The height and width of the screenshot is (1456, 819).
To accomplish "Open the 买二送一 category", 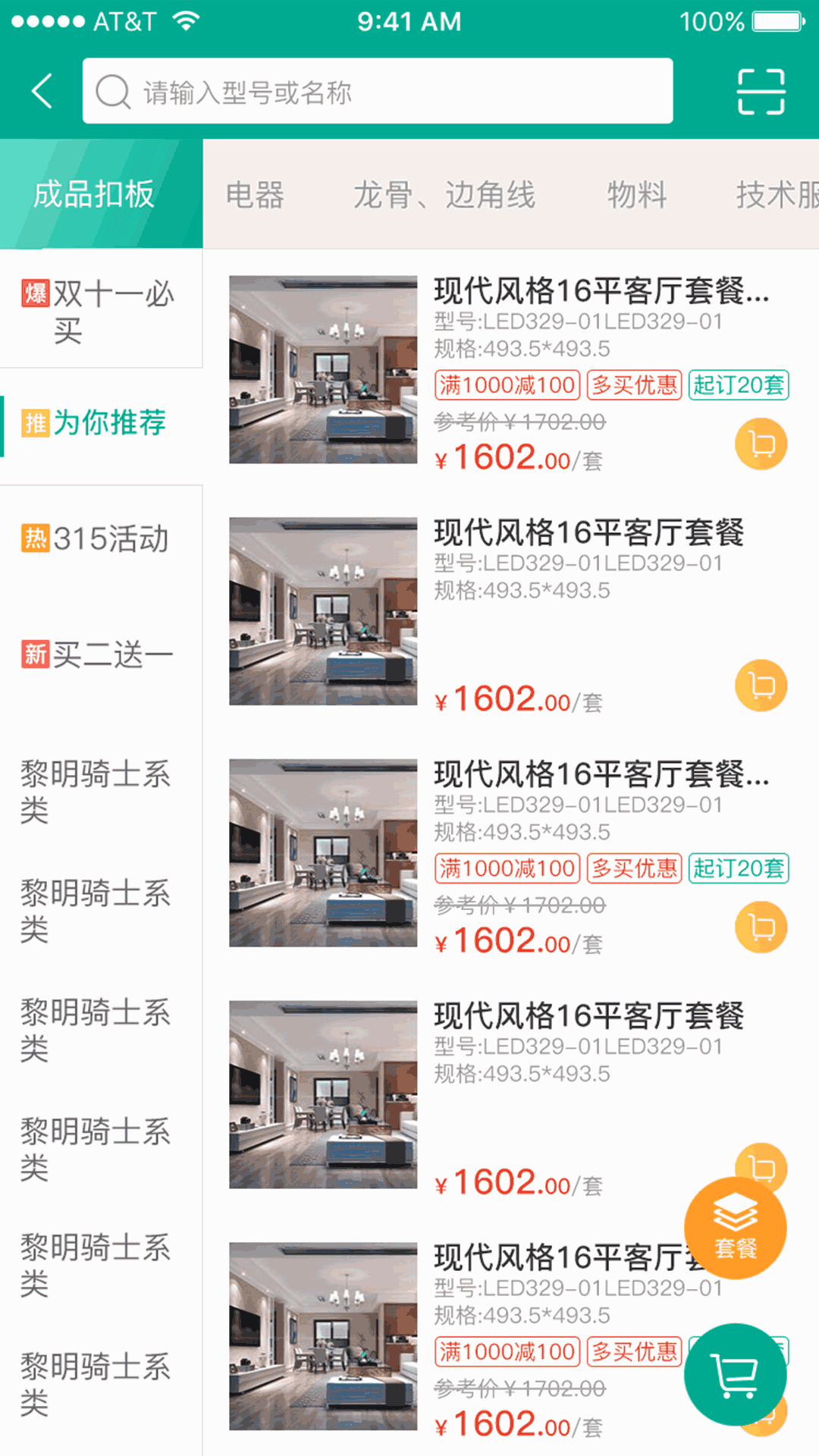I will (x=97, y=654).
